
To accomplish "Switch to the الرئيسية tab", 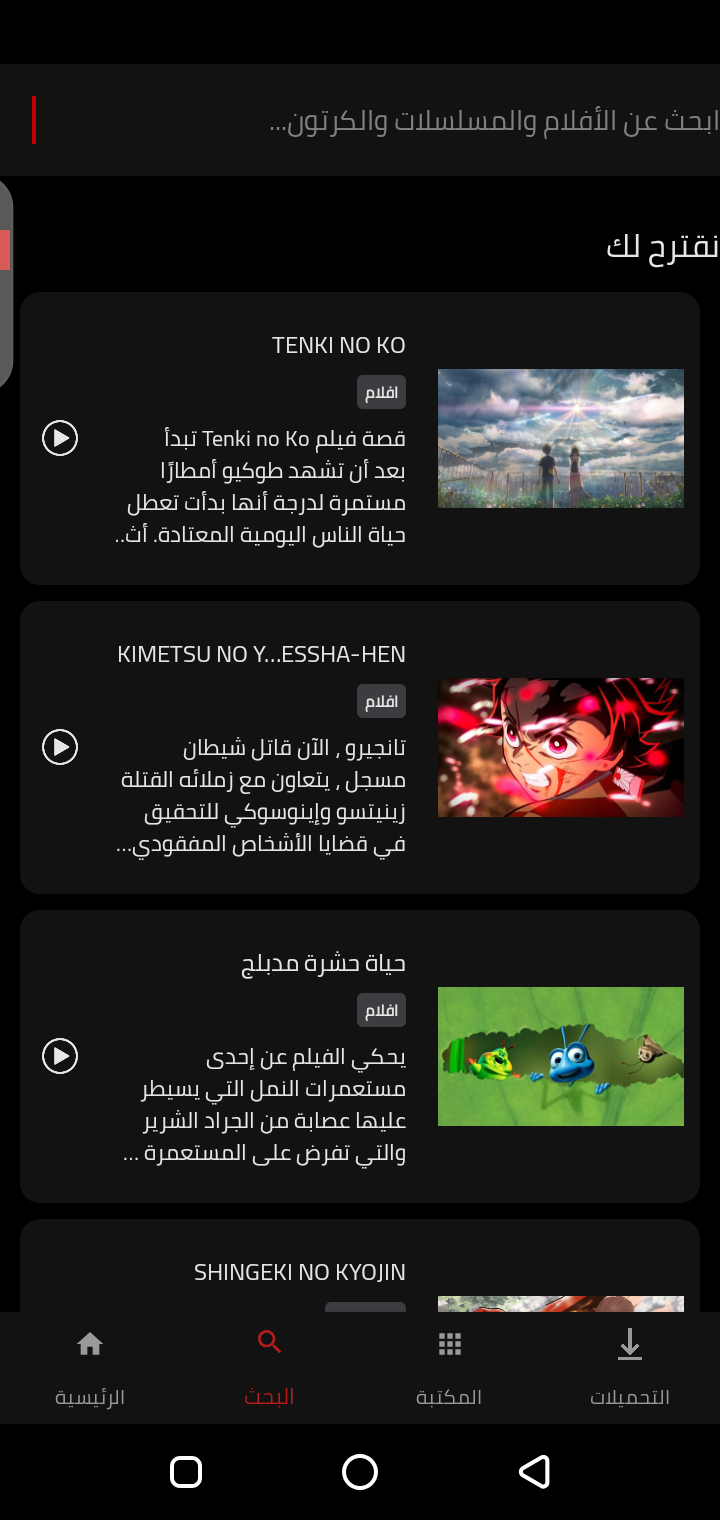I will (x=90, y=1367).
